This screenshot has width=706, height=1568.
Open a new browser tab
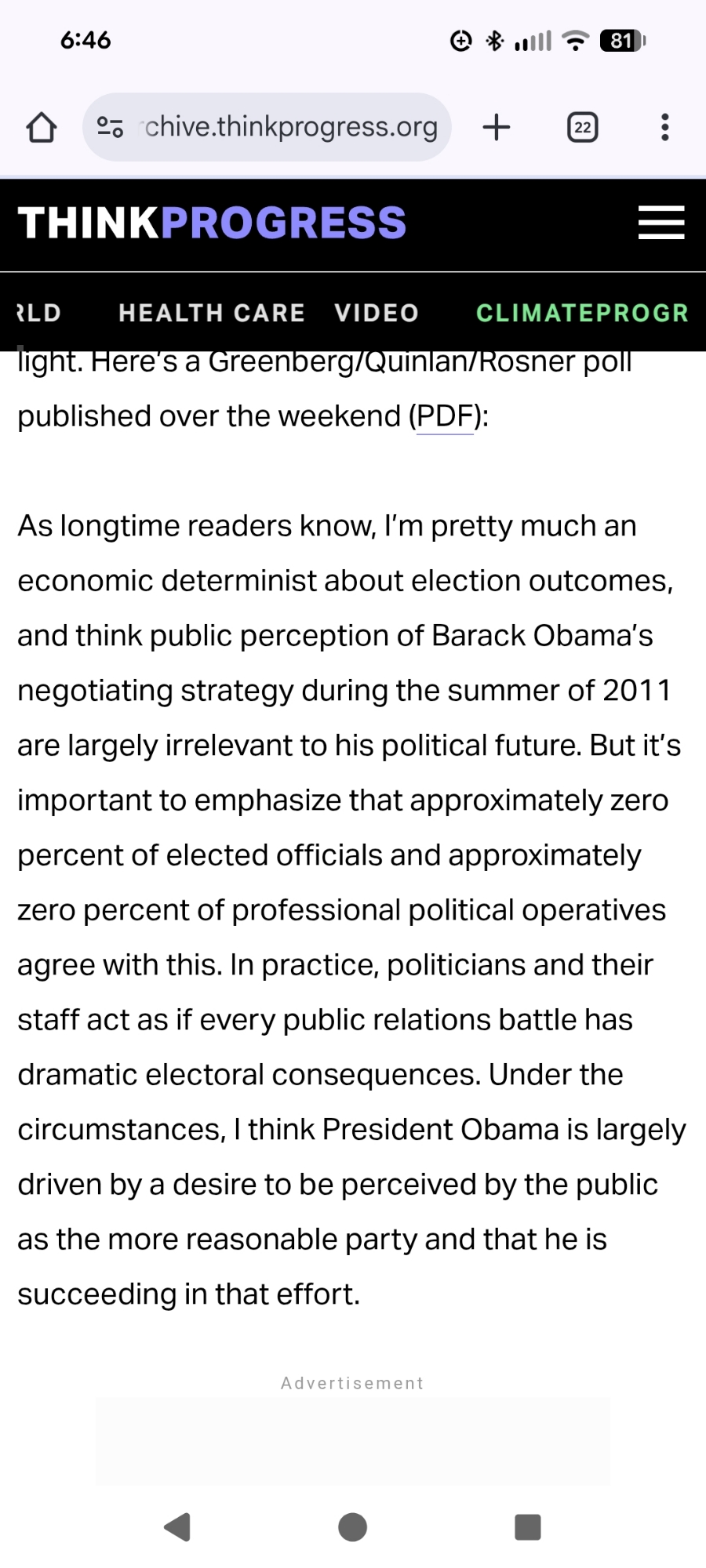click(496, 127)
